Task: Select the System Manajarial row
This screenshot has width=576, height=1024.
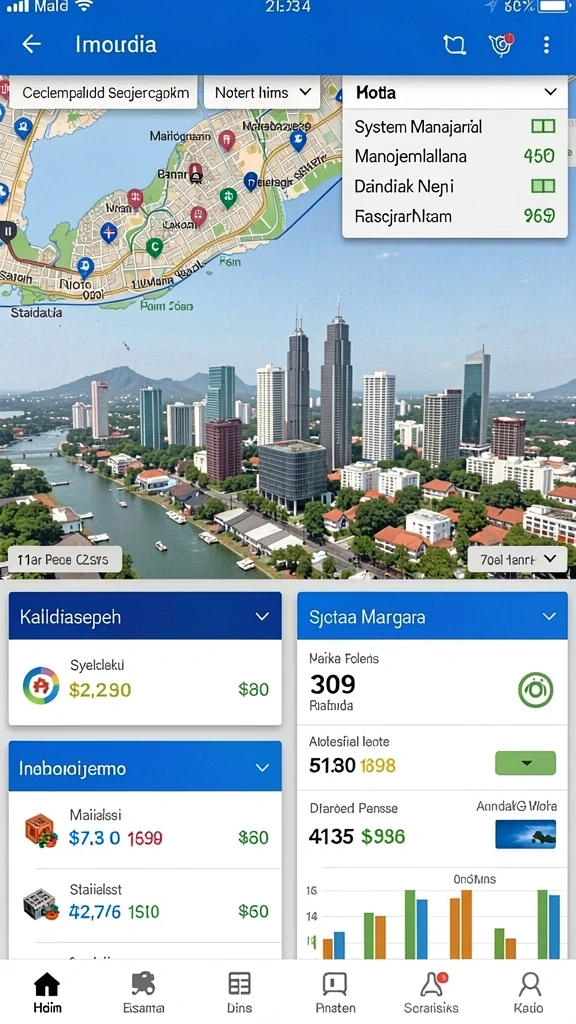Action: pos(455,127)
